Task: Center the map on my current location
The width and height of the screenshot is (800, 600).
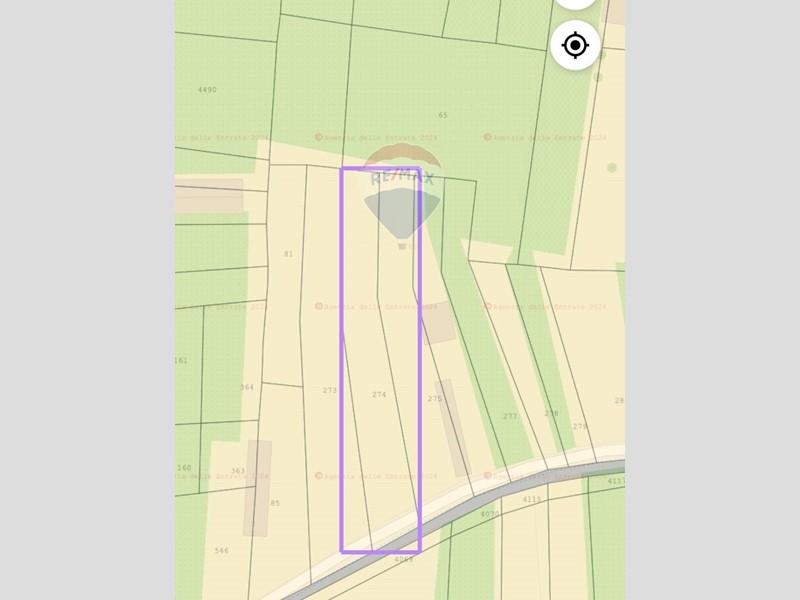Action: click(575, 46)
